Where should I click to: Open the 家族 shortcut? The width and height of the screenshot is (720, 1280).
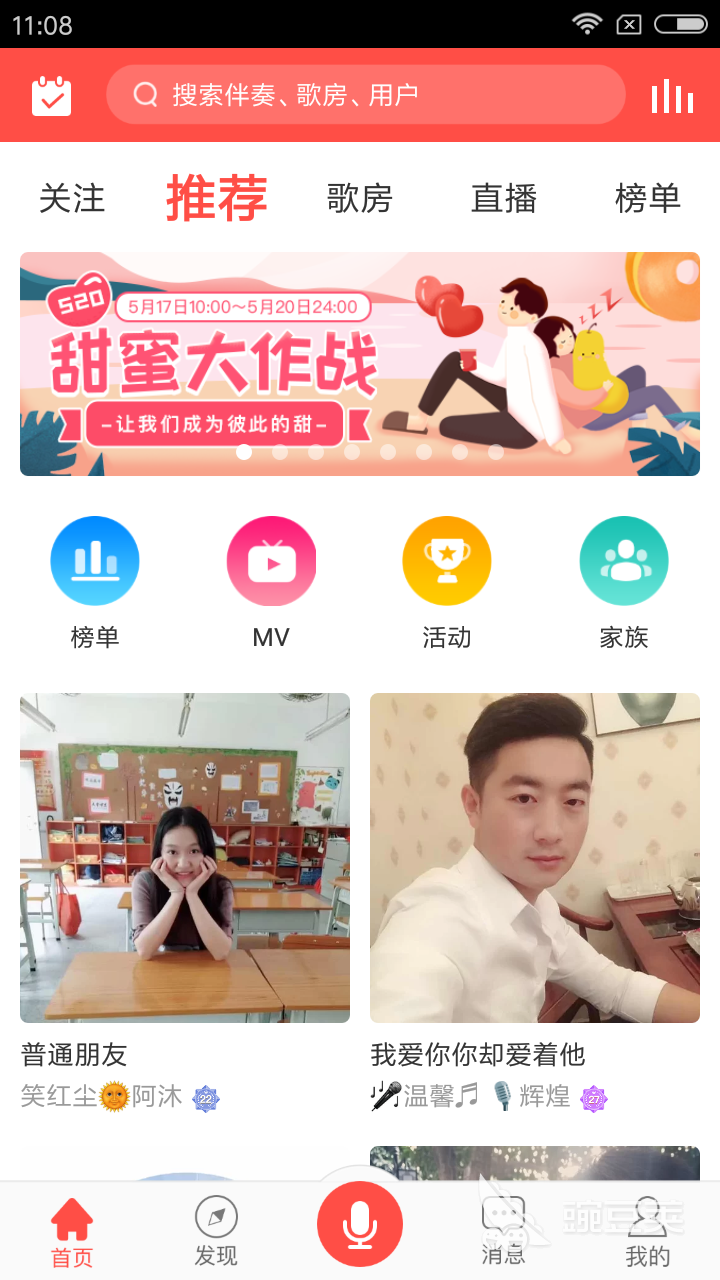(x=624, y=561)
